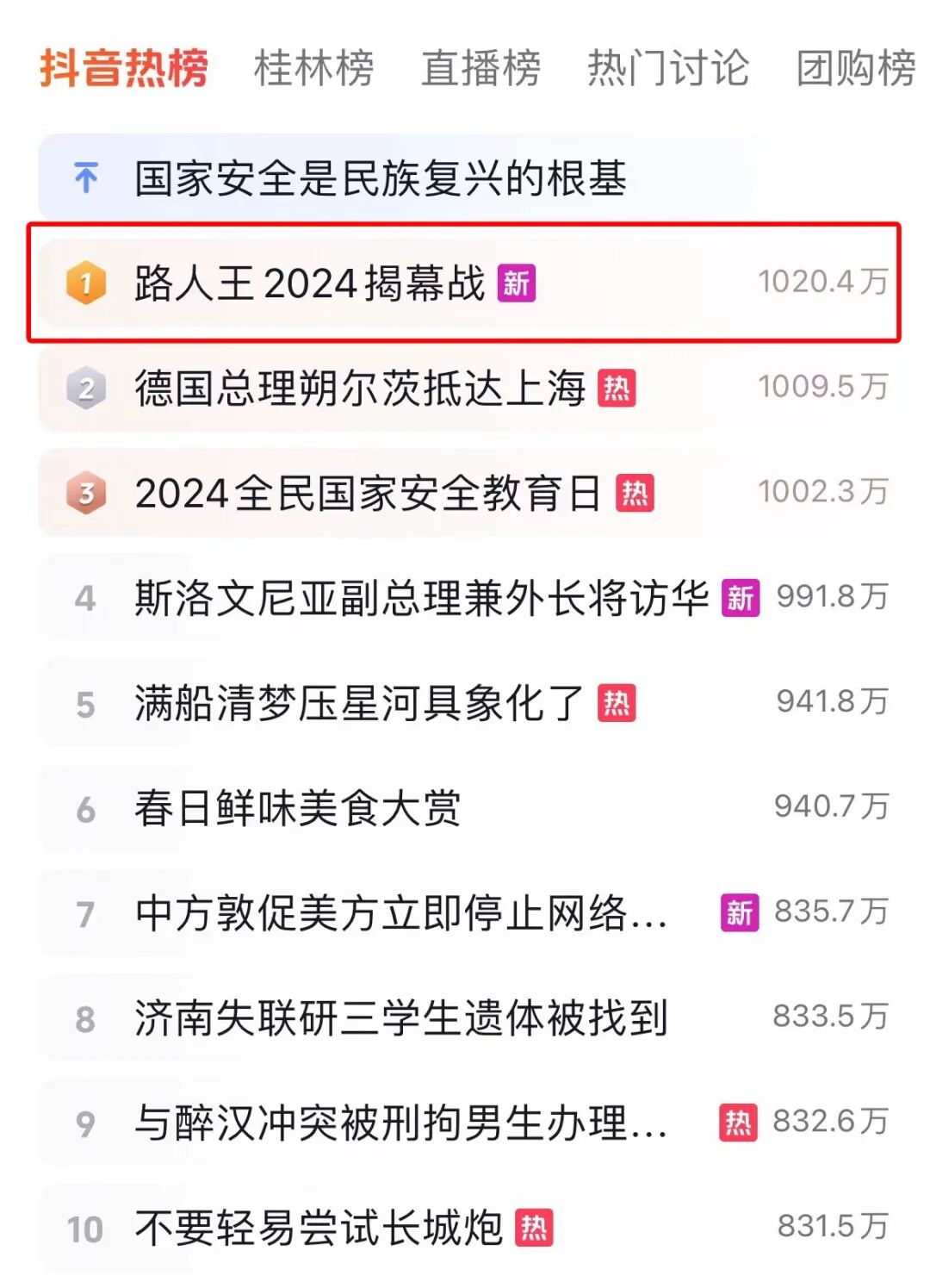Select the gold number 1 rank badge

coord(85,283)
